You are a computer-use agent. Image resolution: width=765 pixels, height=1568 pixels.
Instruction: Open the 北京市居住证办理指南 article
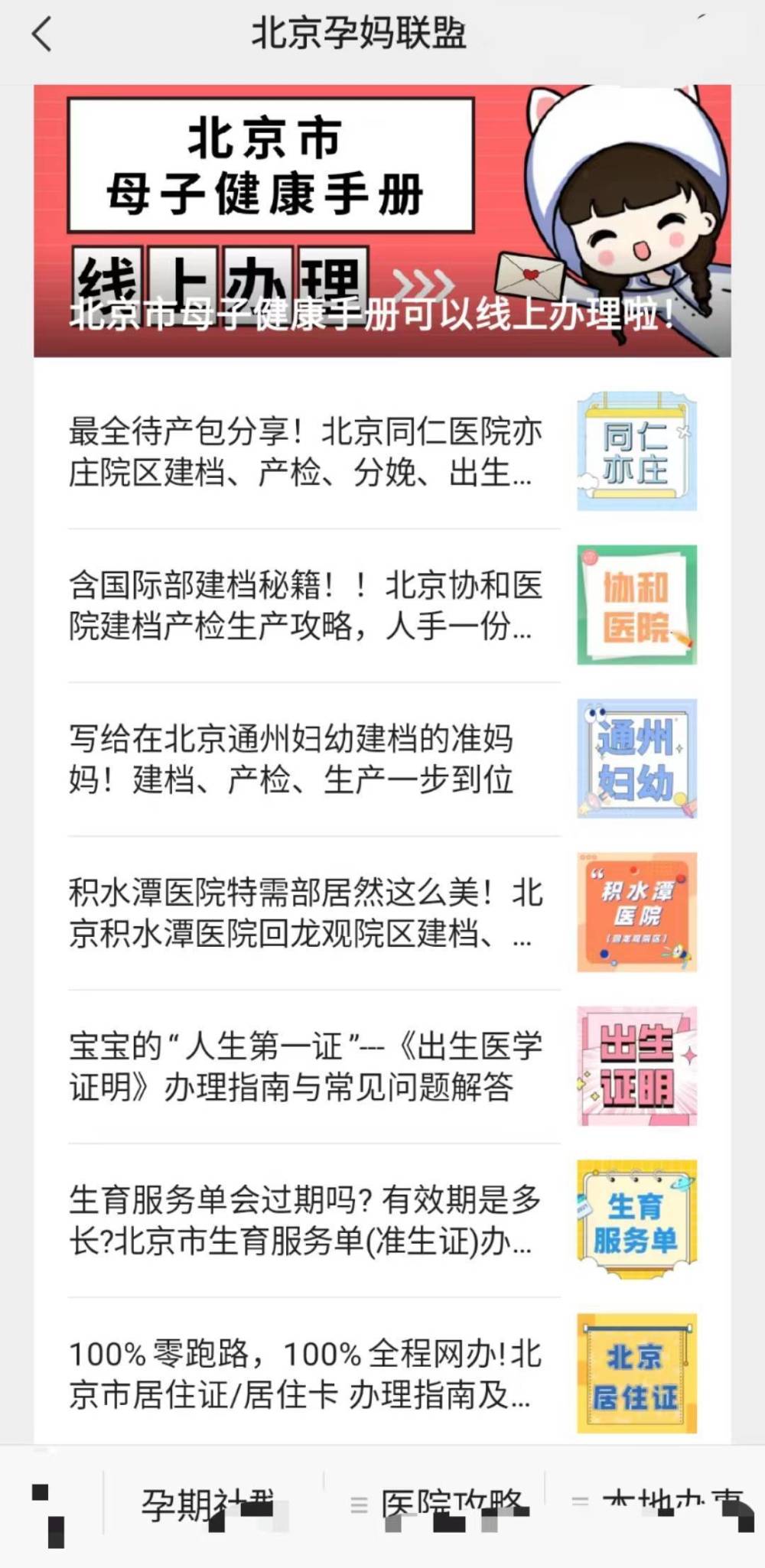306,1374
